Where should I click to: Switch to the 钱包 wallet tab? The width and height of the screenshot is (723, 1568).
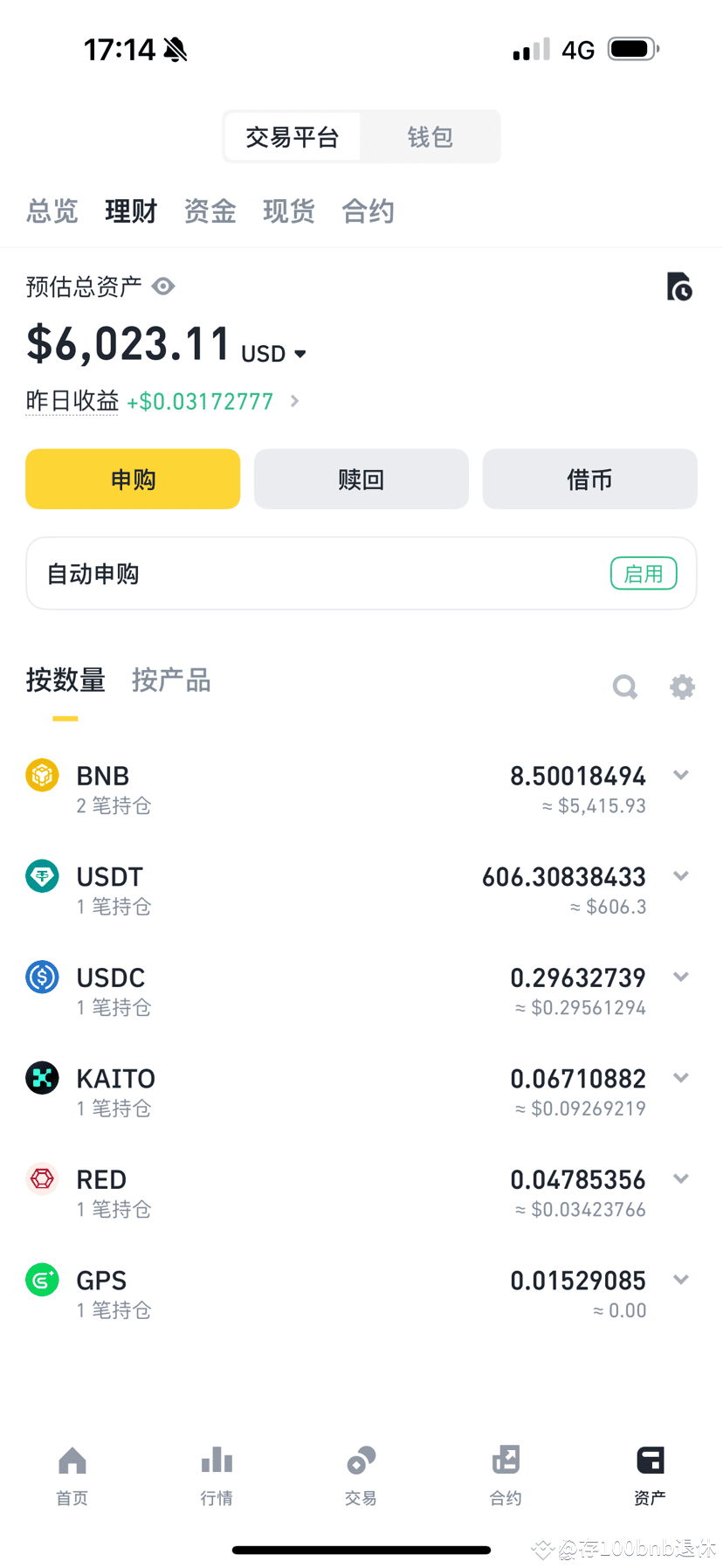[429, 136]
